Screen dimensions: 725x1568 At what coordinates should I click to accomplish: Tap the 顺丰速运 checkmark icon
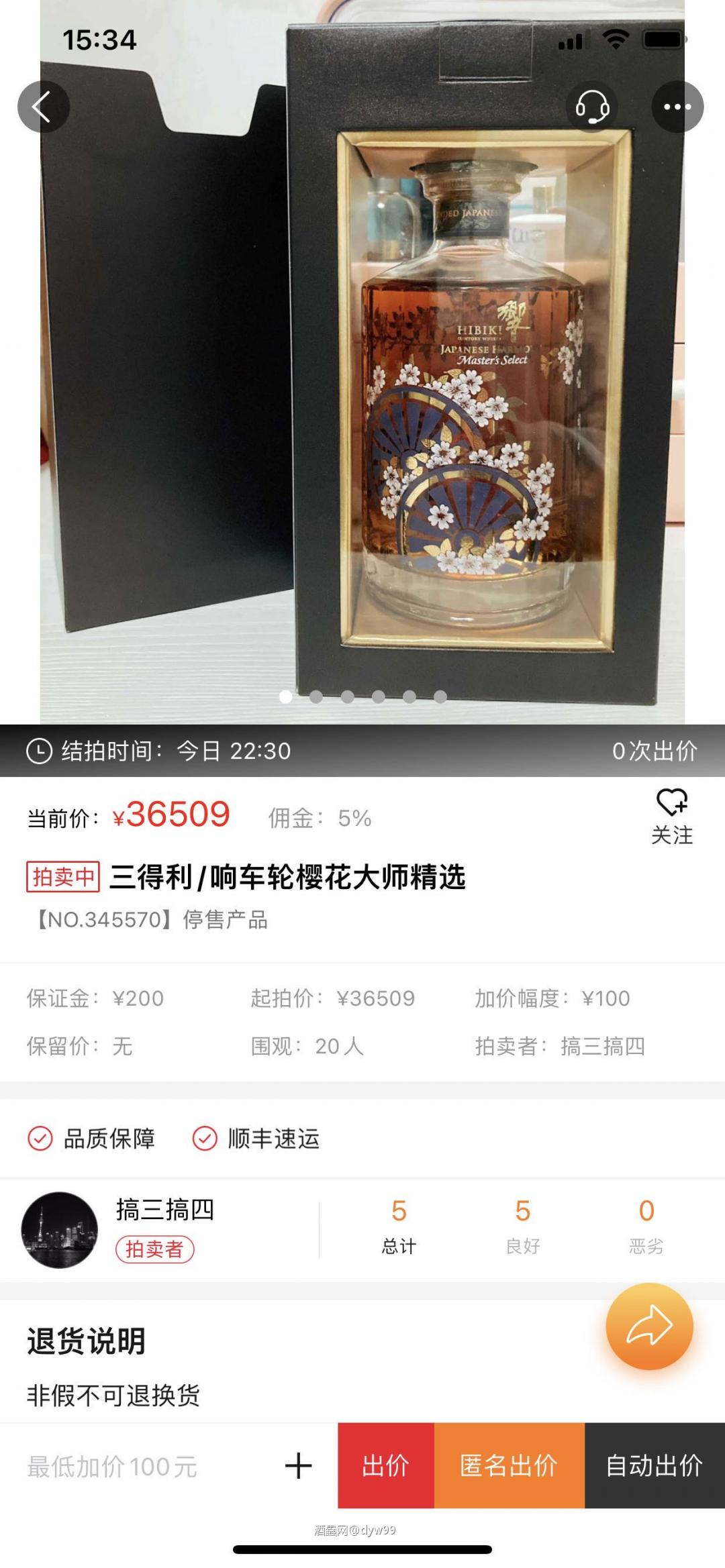click(205, 1138)
